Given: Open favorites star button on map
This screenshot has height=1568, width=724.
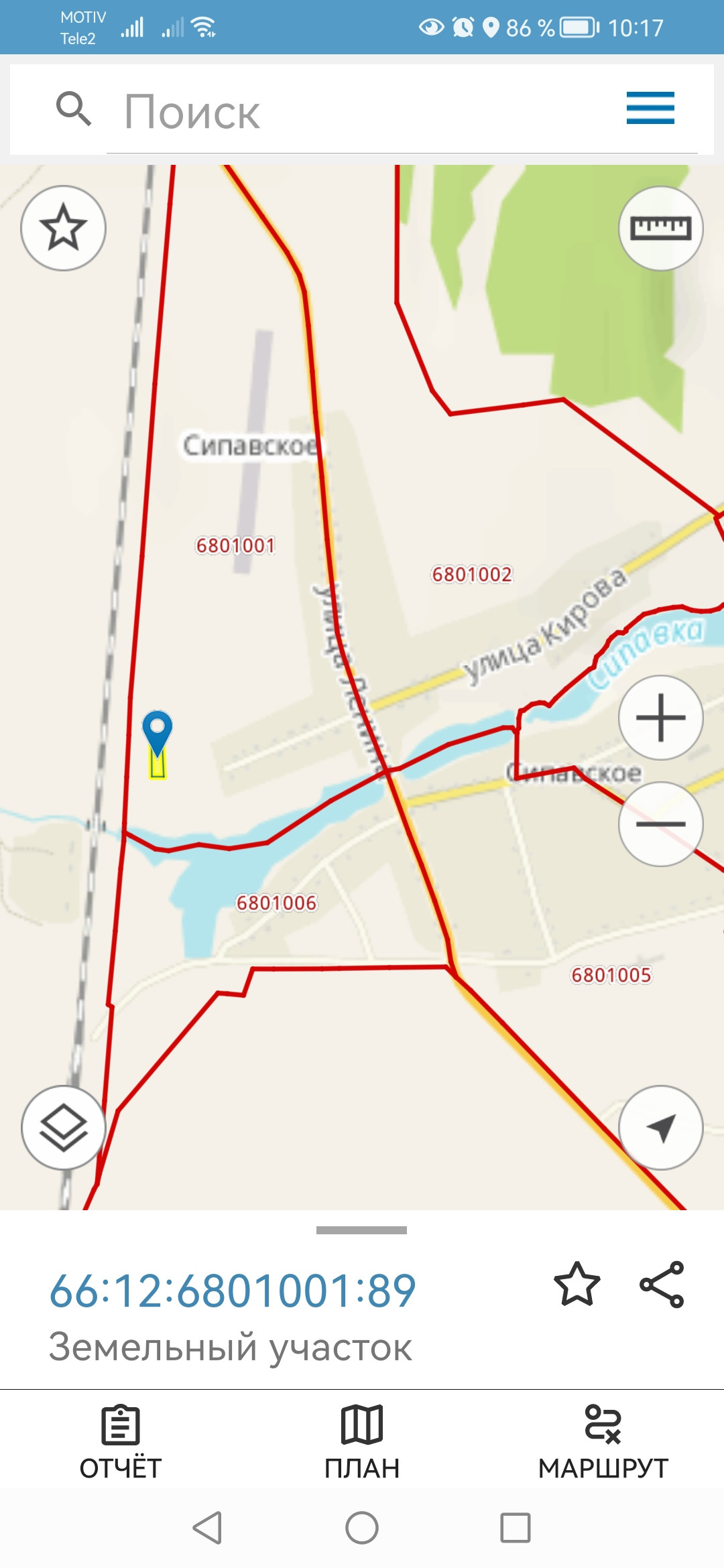Looking at the screenshot, I should [x=63, y=228].
